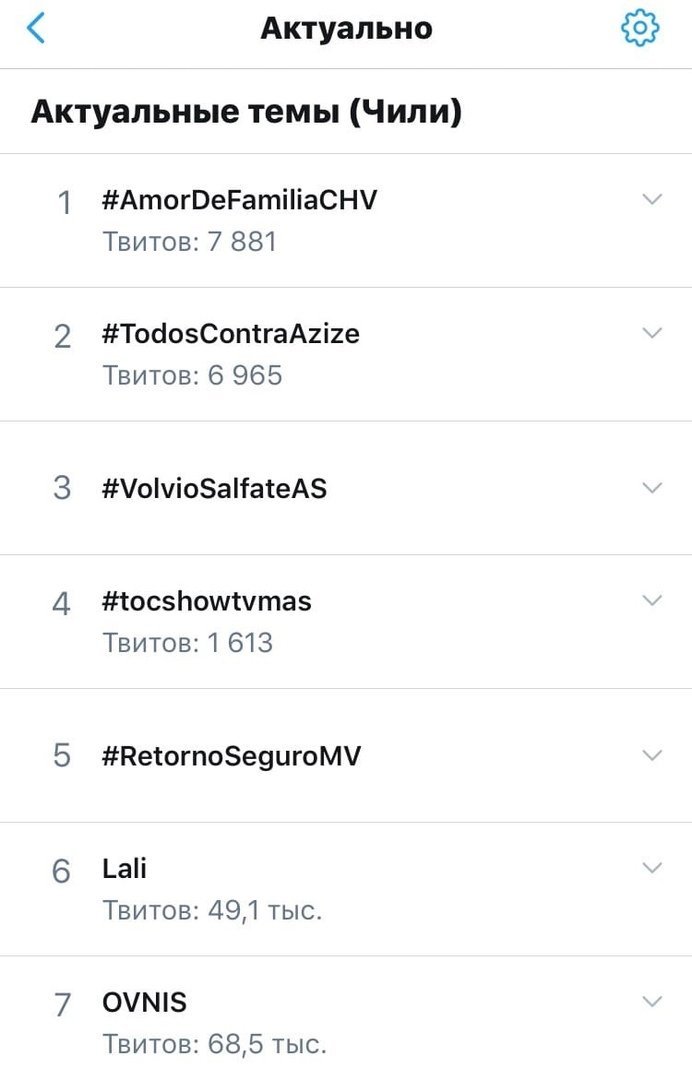
Task: Open the #tocshowtvmas trend
Action: pos(207,601)
